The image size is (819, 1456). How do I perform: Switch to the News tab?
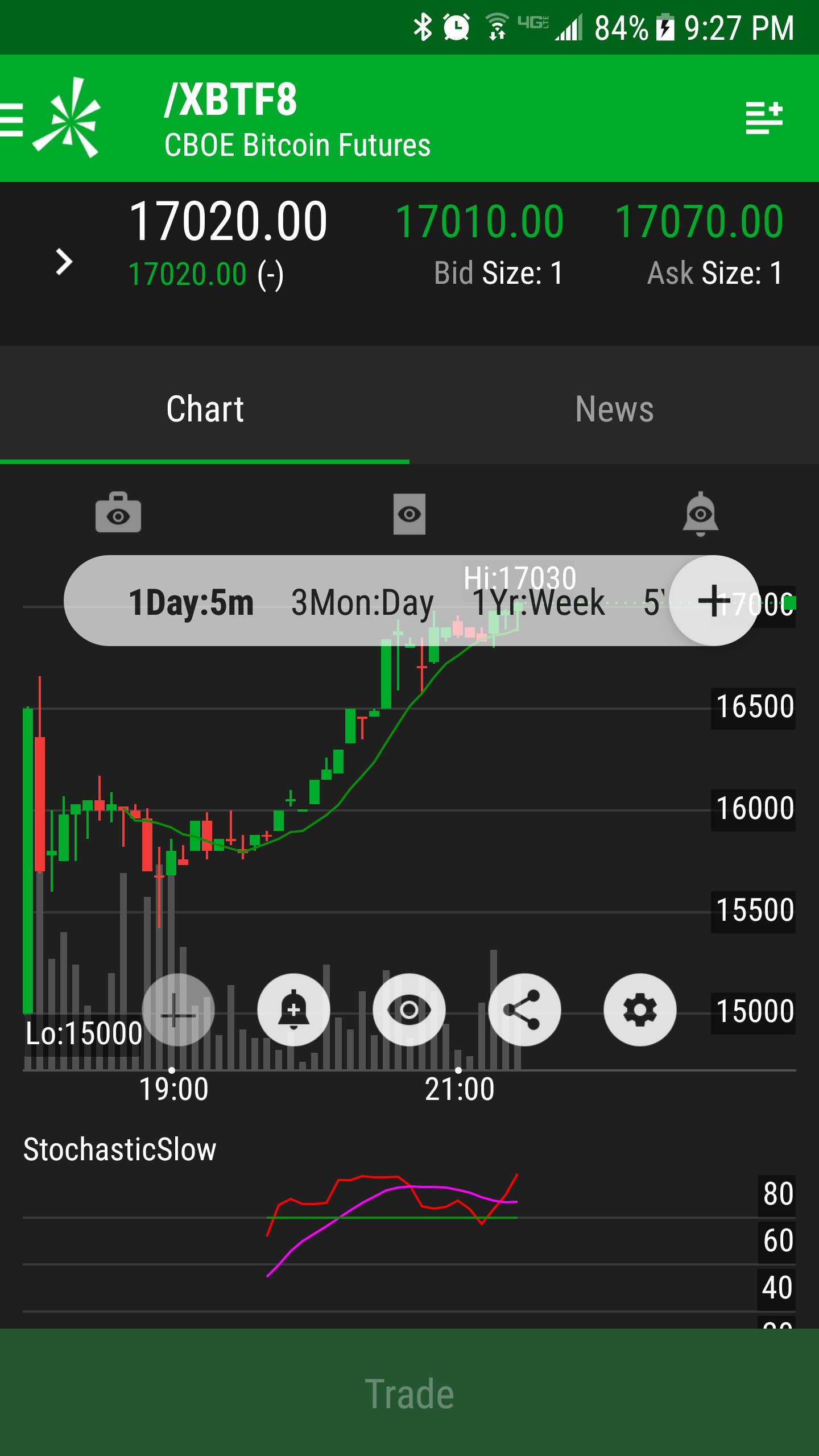(x=614, y=409)
